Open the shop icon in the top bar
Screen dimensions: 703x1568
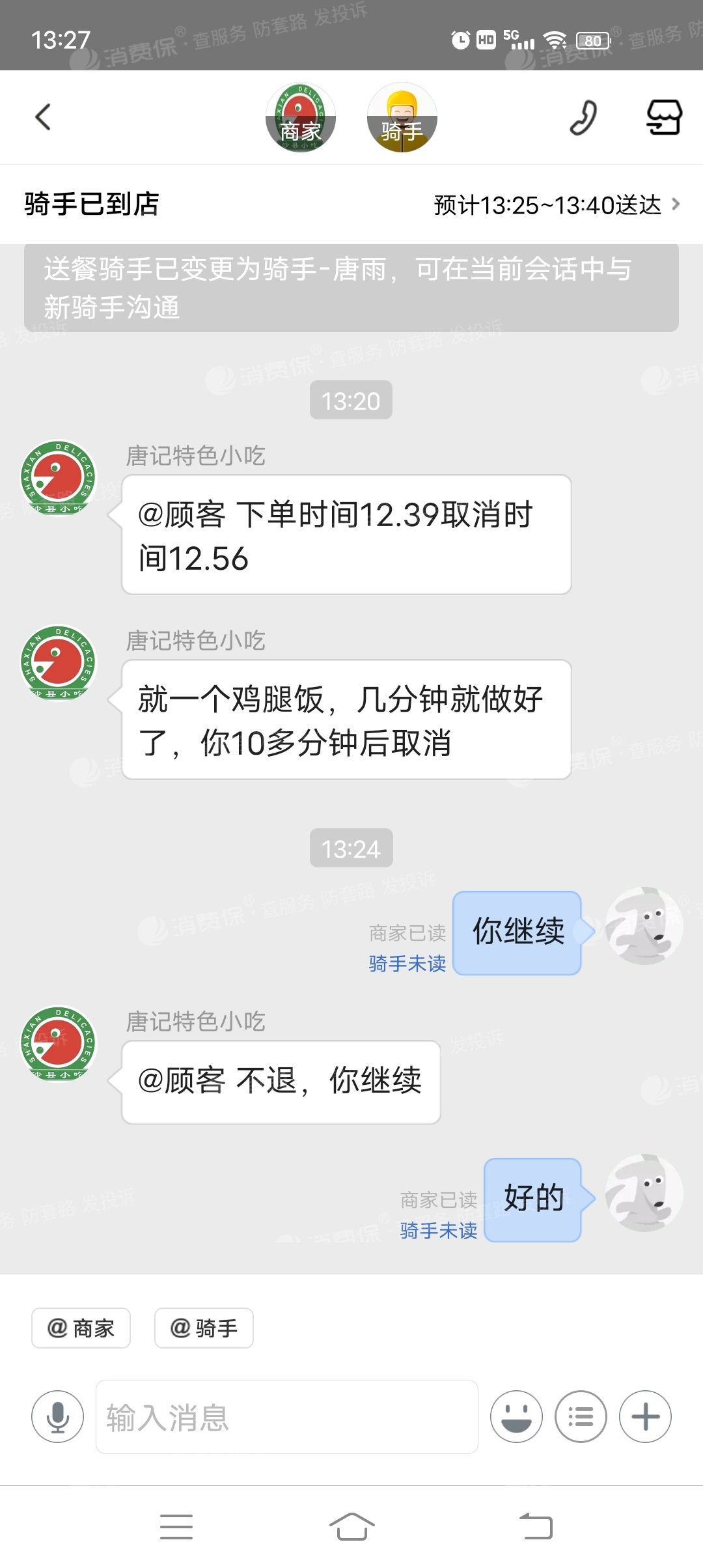click(x=663, y=117)
